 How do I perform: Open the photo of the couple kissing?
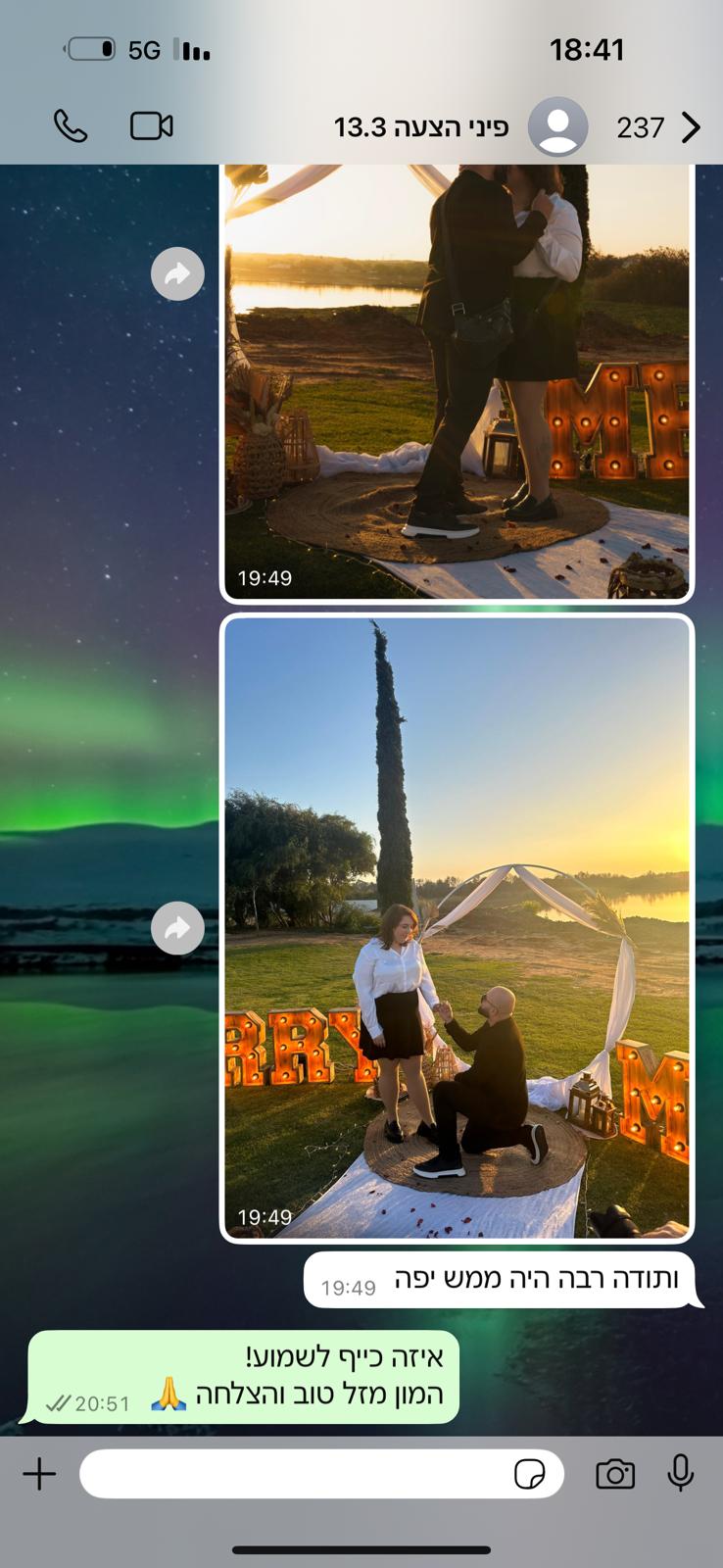coord(457,382)
